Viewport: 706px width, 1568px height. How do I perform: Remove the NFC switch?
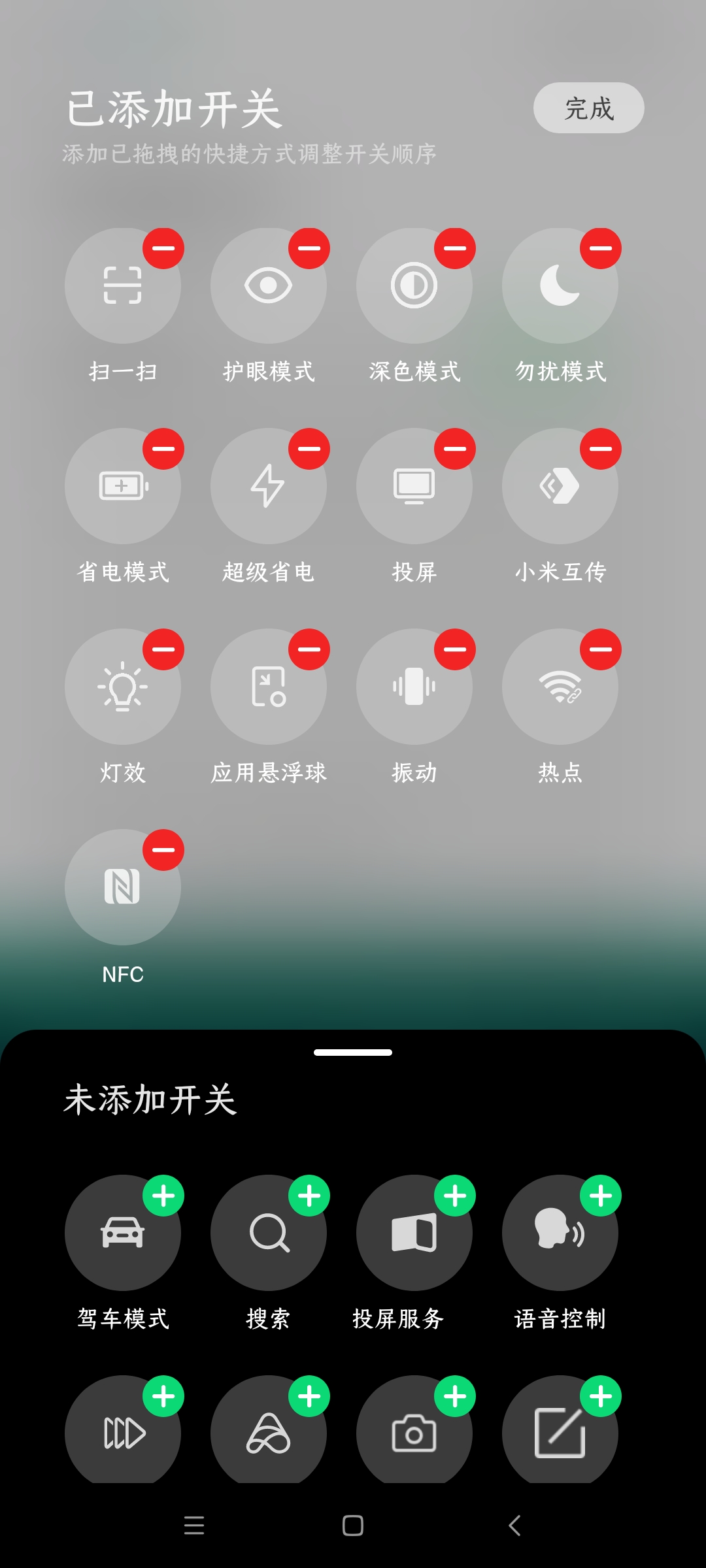coord(163,851)
